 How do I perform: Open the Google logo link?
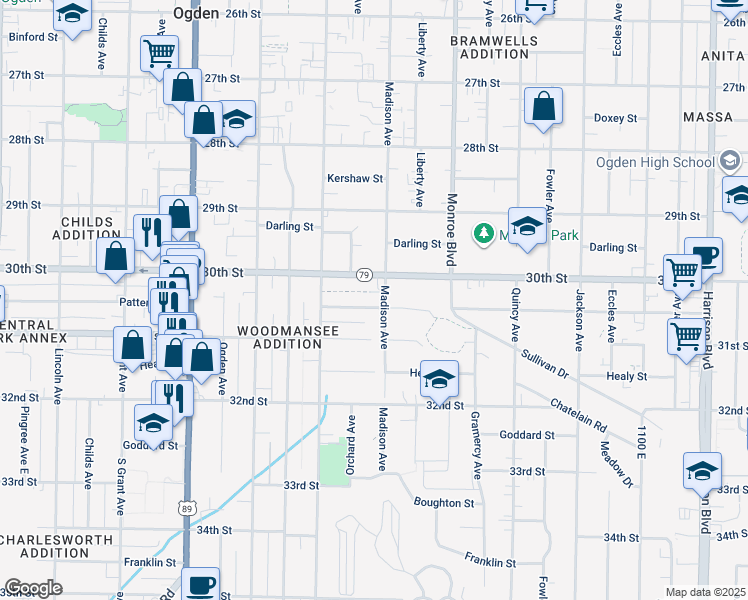(33, 588)
